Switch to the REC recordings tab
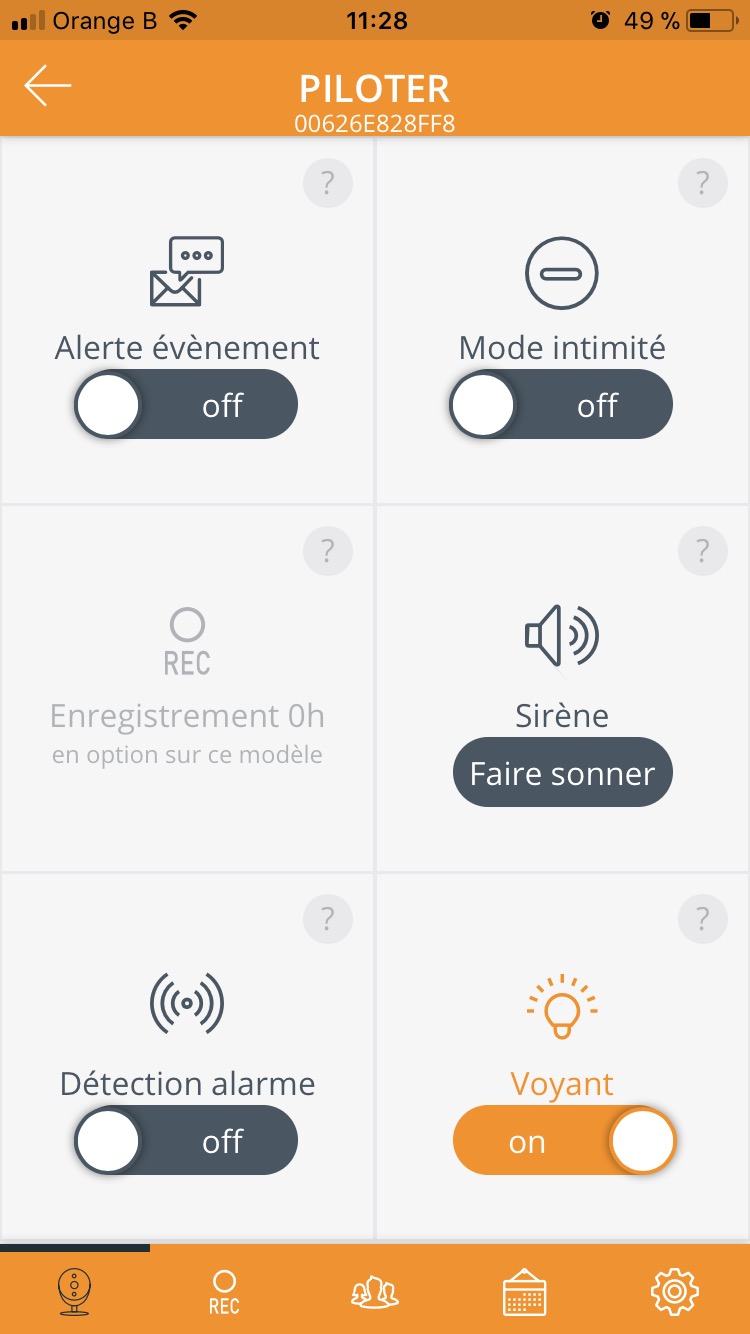 click(224, 1292)
